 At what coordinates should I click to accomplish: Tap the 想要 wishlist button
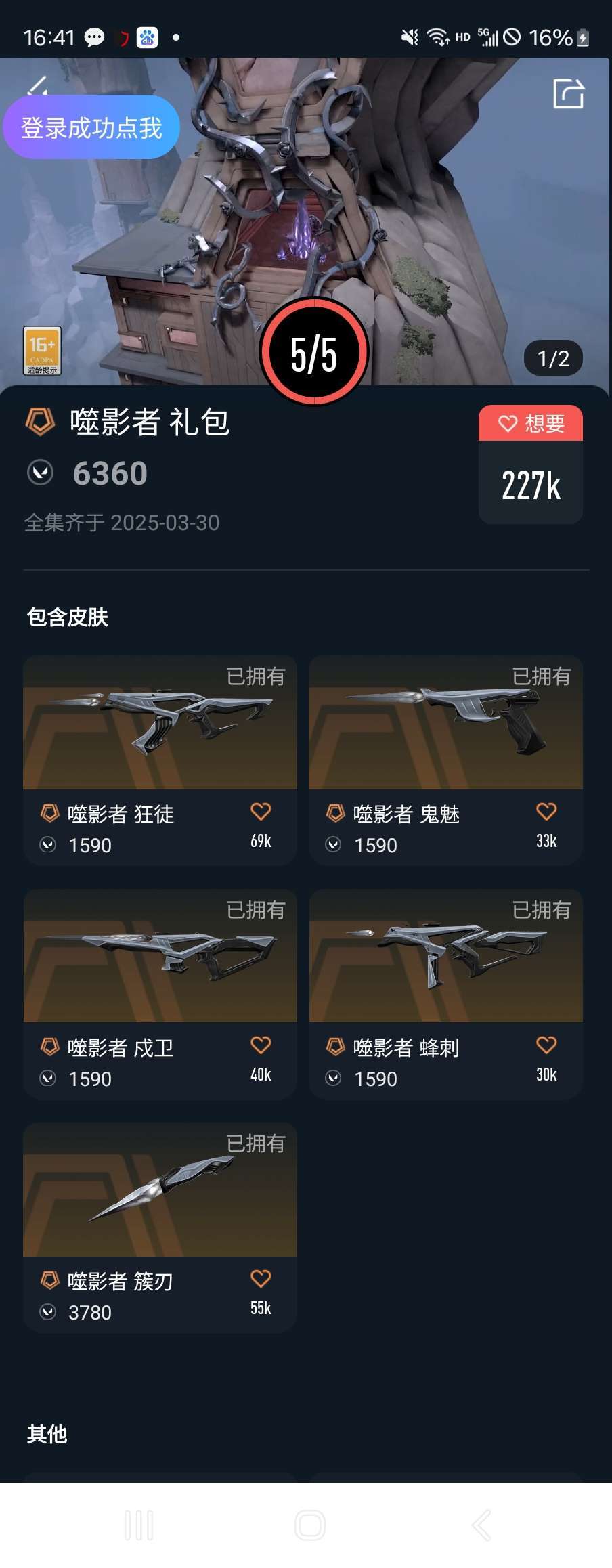[531, 424]
